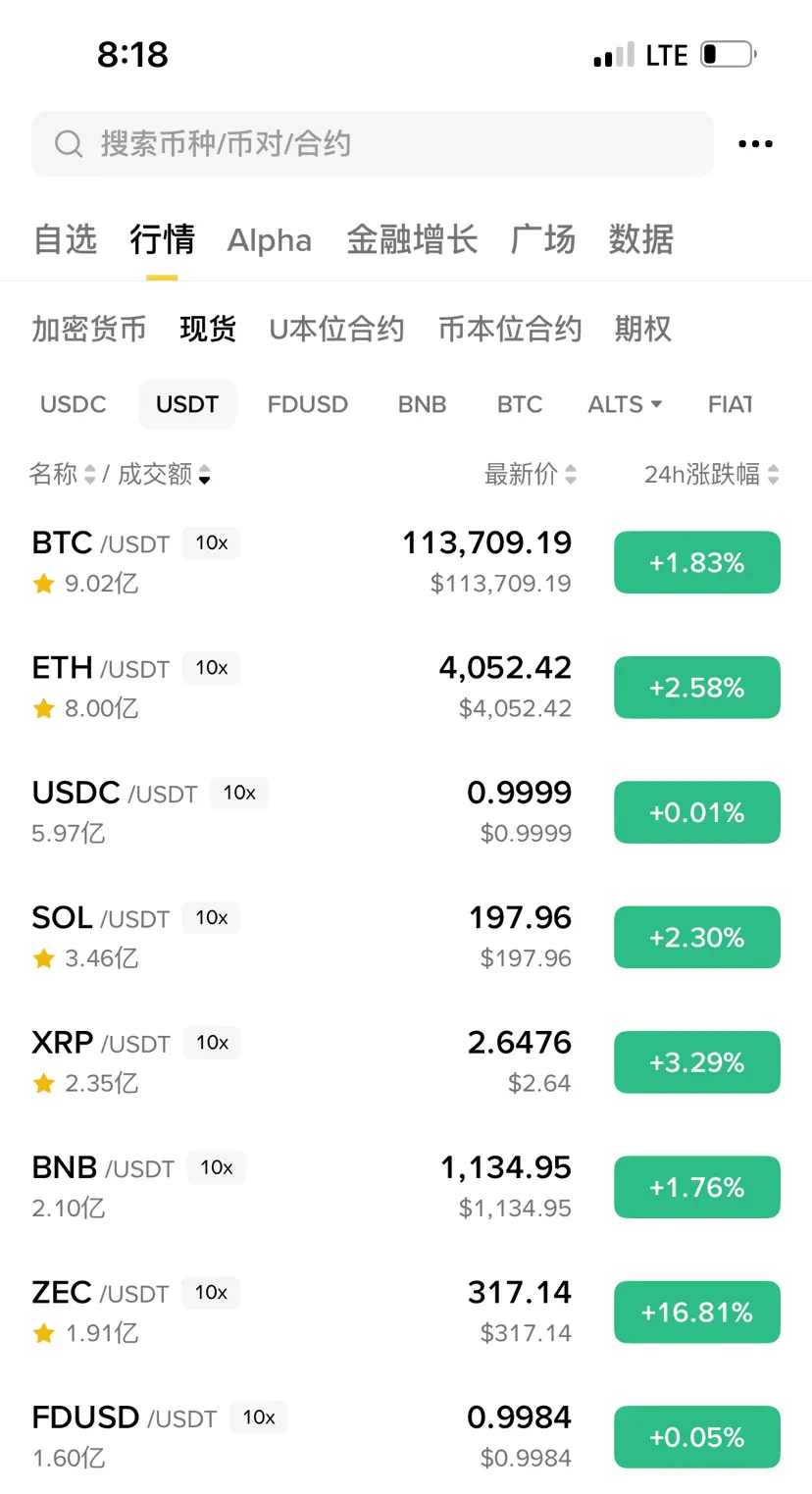Open the 金融增长 tab
Screen dimensions: 812x1494
[x=412, y=239]
